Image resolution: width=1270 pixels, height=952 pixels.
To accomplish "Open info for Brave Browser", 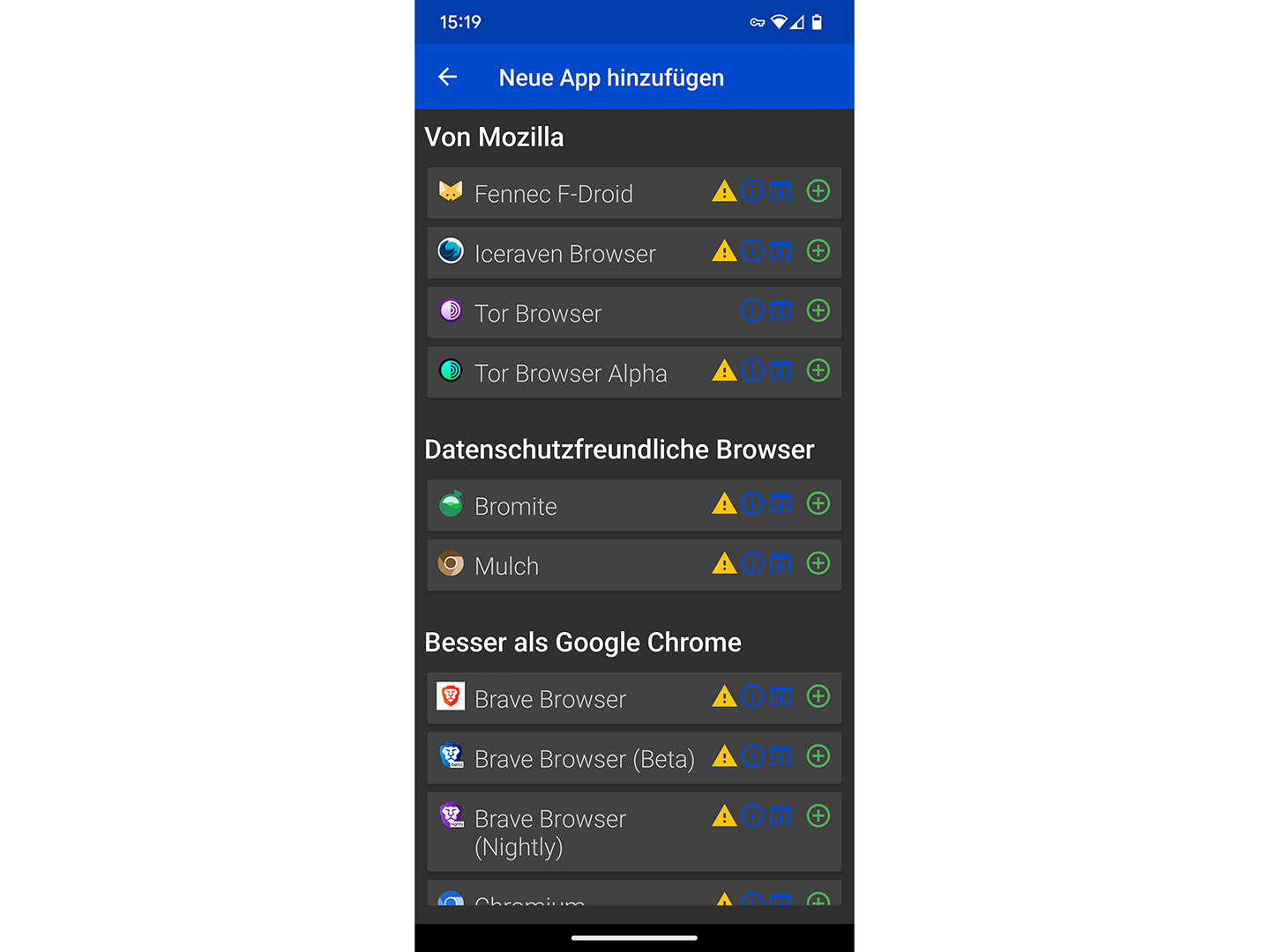I will (752, 696).
